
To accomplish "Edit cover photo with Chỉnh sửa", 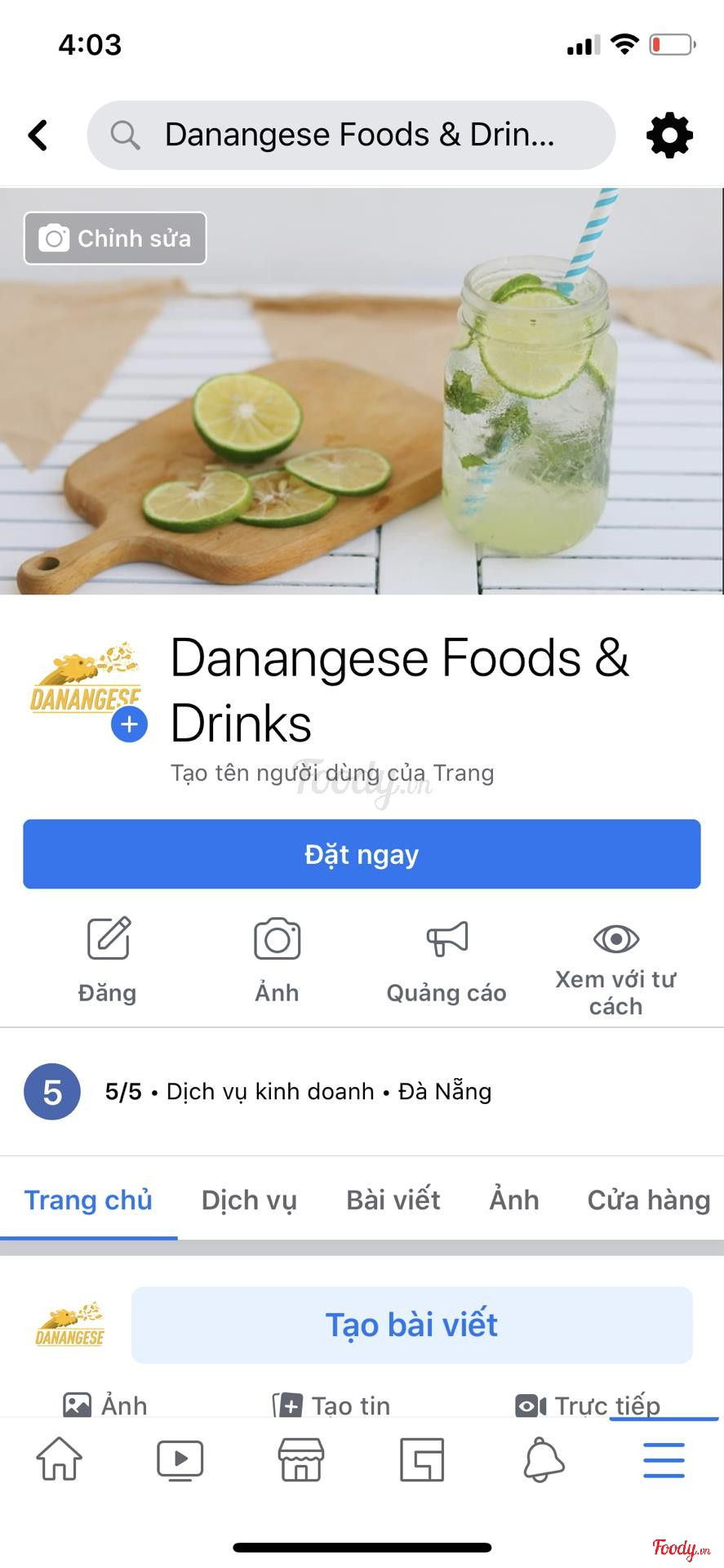I will [x=115, y=238].
